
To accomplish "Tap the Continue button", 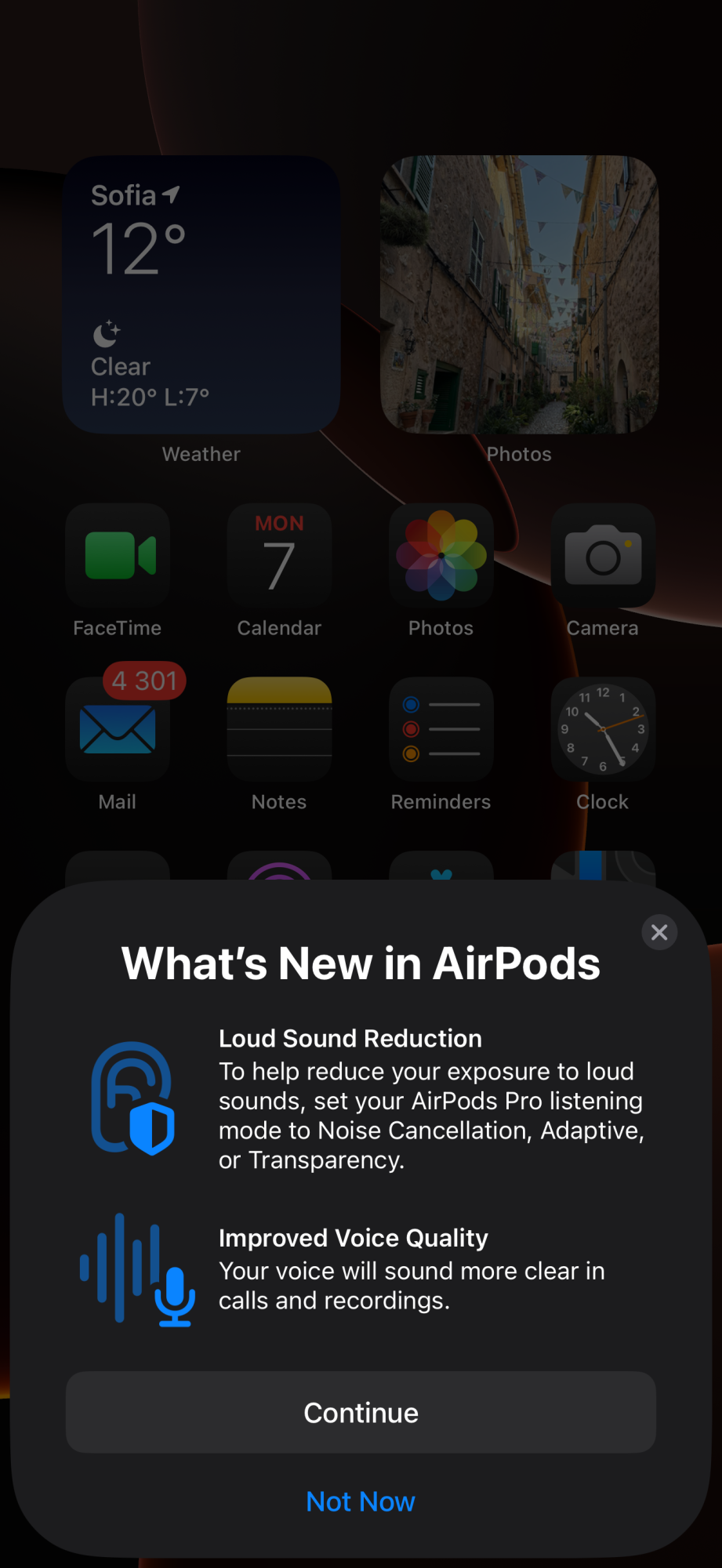I will pyautogui.click(x=361, y=1412).
